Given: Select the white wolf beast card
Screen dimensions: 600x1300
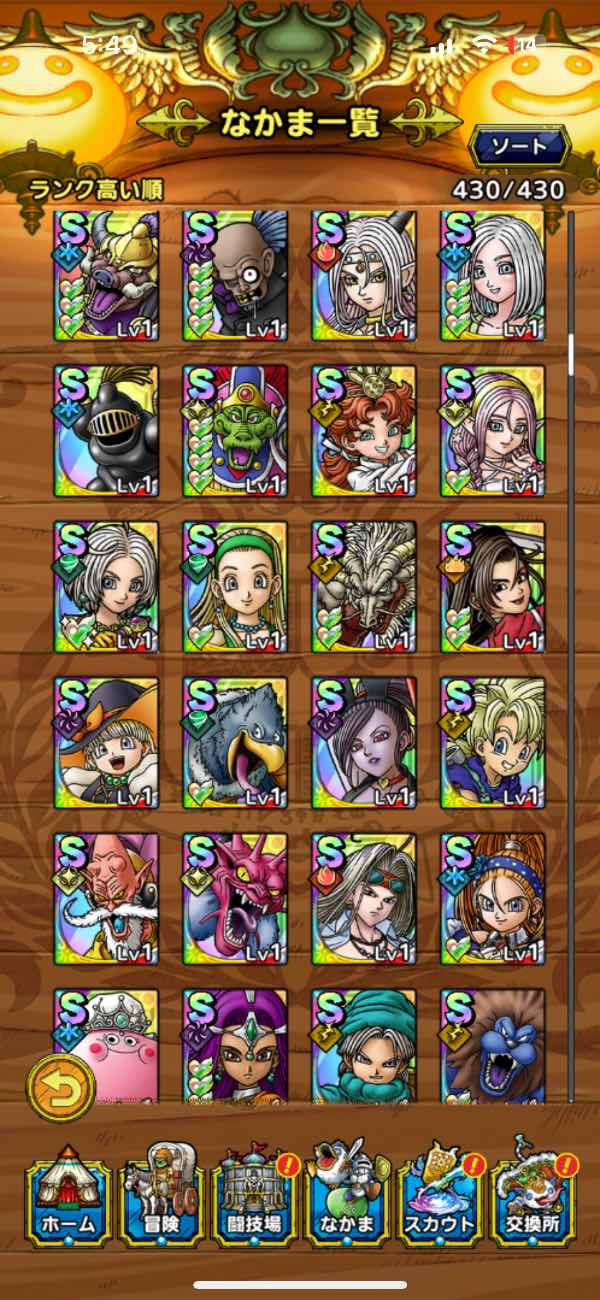Looking at the screenshot, I should pos(365,586).
